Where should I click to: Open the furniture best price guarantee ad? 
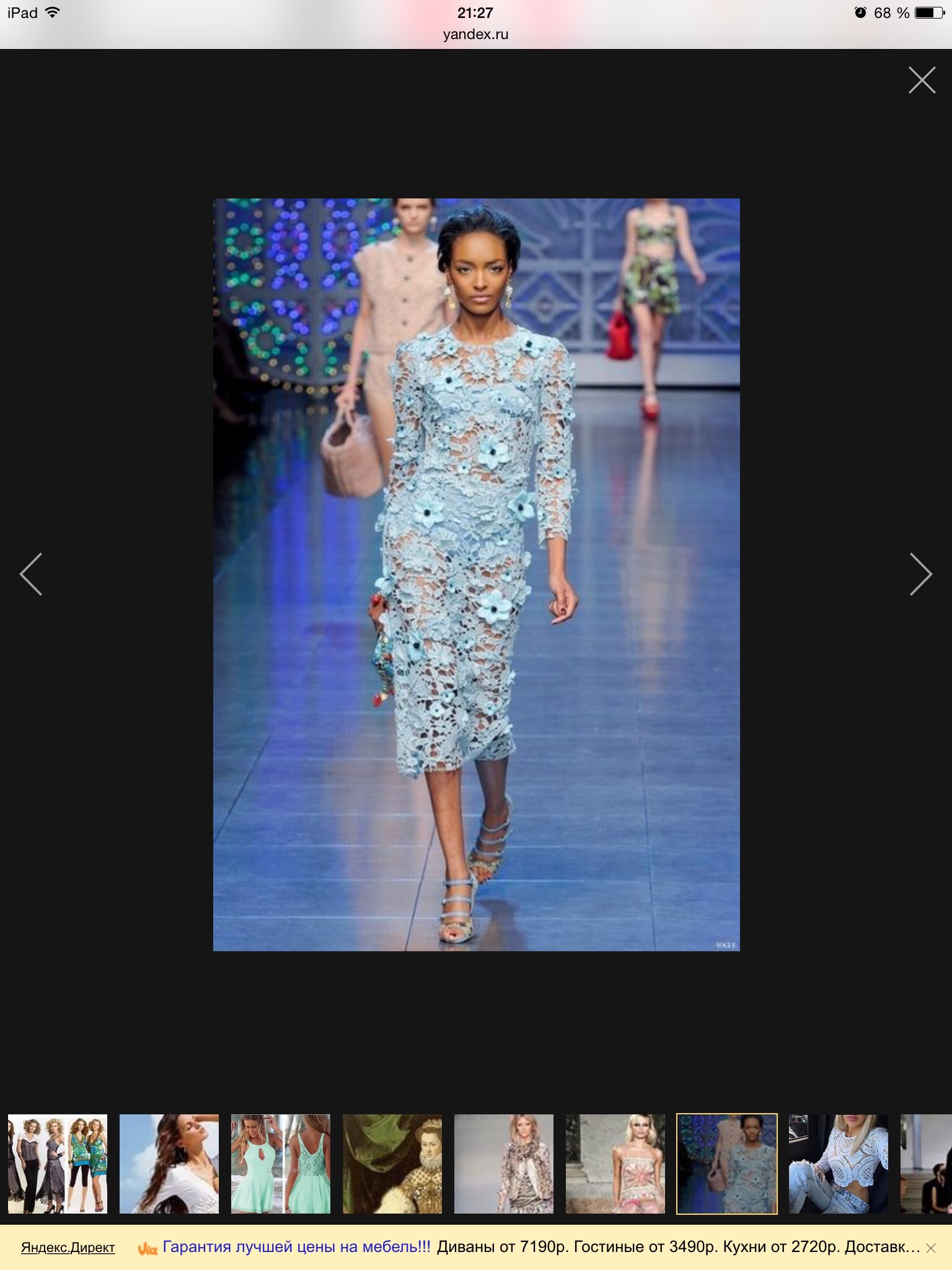click(296, 1247)
